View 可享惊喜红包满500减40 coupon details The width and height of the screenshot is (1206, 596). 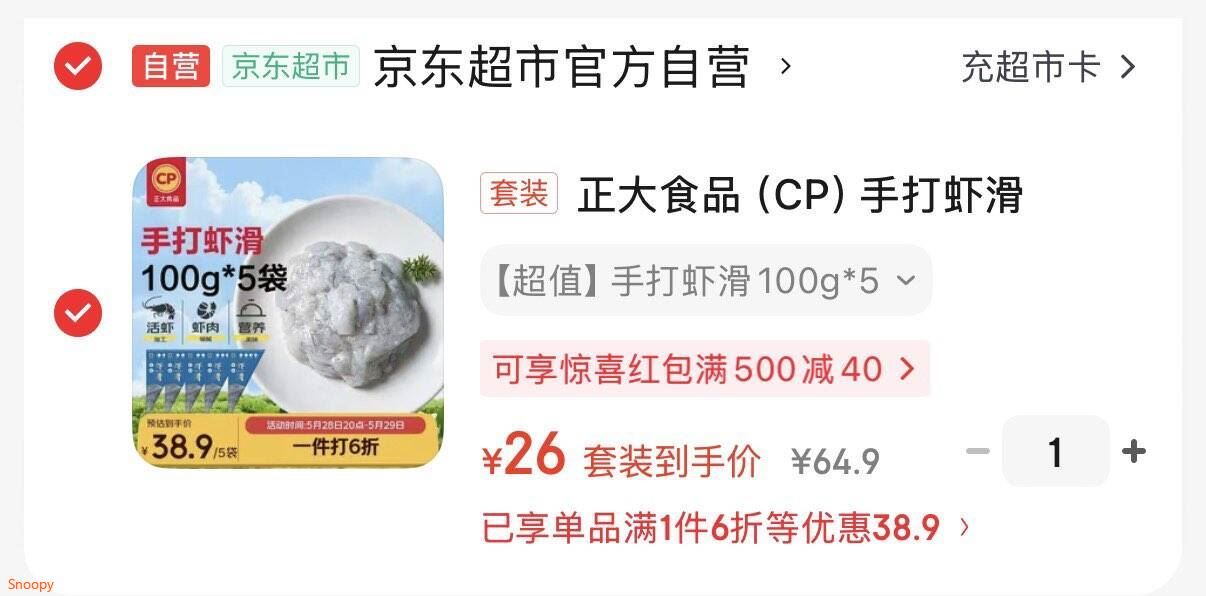705,369
